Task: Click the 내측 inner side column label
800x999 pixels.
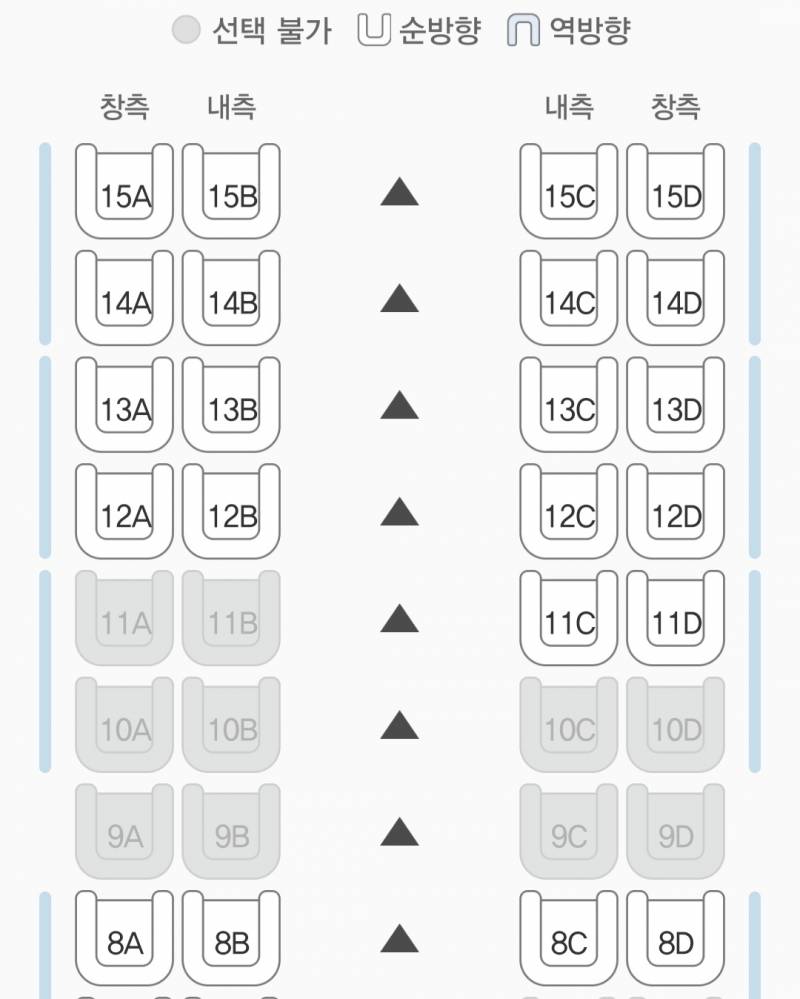Action: [x=231, y=105]
